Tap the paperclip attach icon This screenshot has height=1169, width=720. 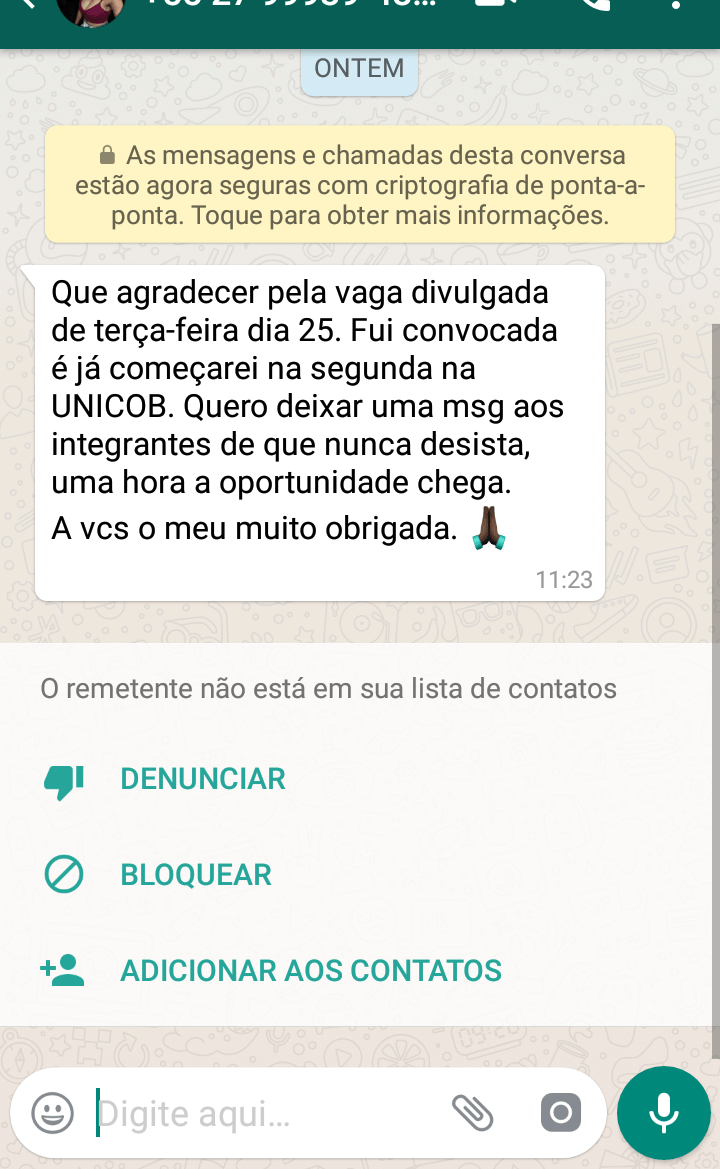click(474, 1113)
